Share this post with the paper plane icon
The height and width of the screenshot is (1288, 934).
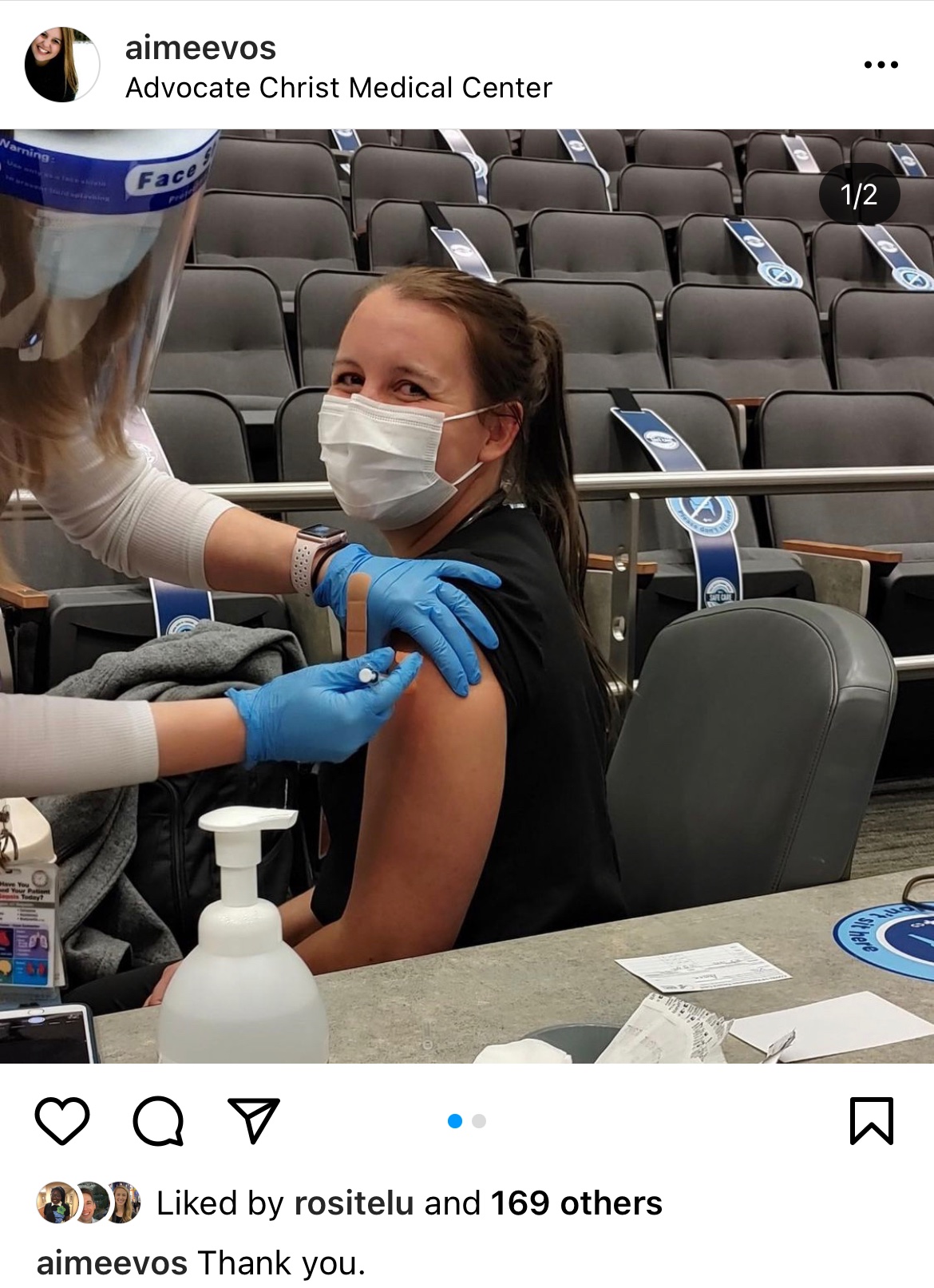click(254, 1121)
